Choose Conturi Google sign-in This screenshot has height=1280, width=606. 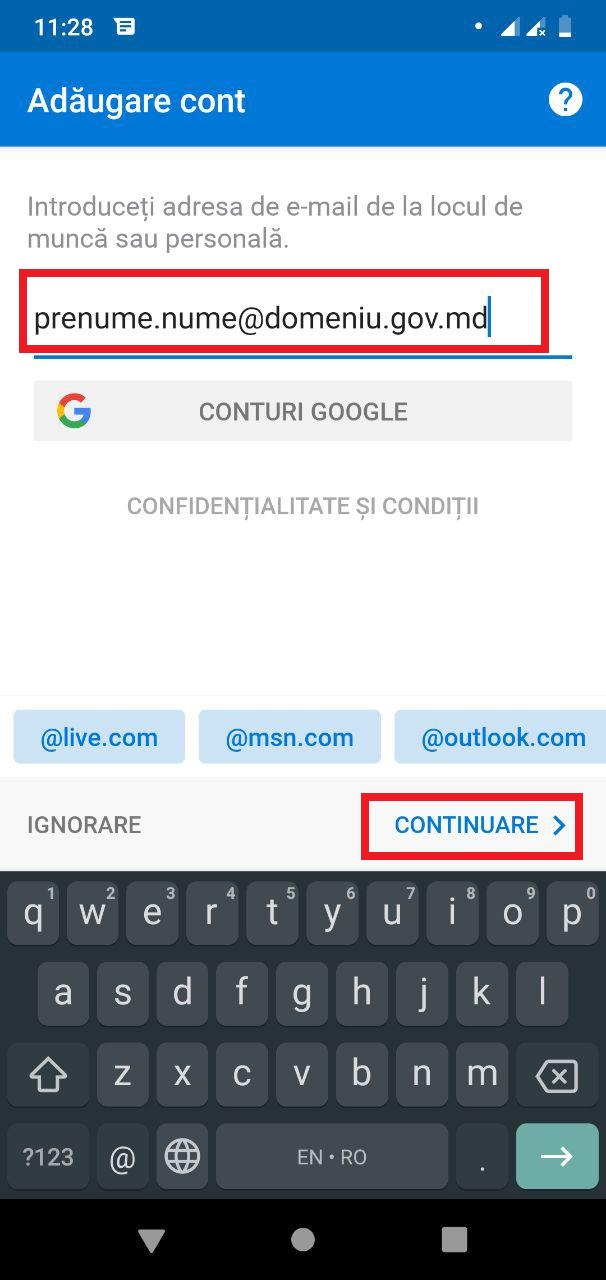303,411
